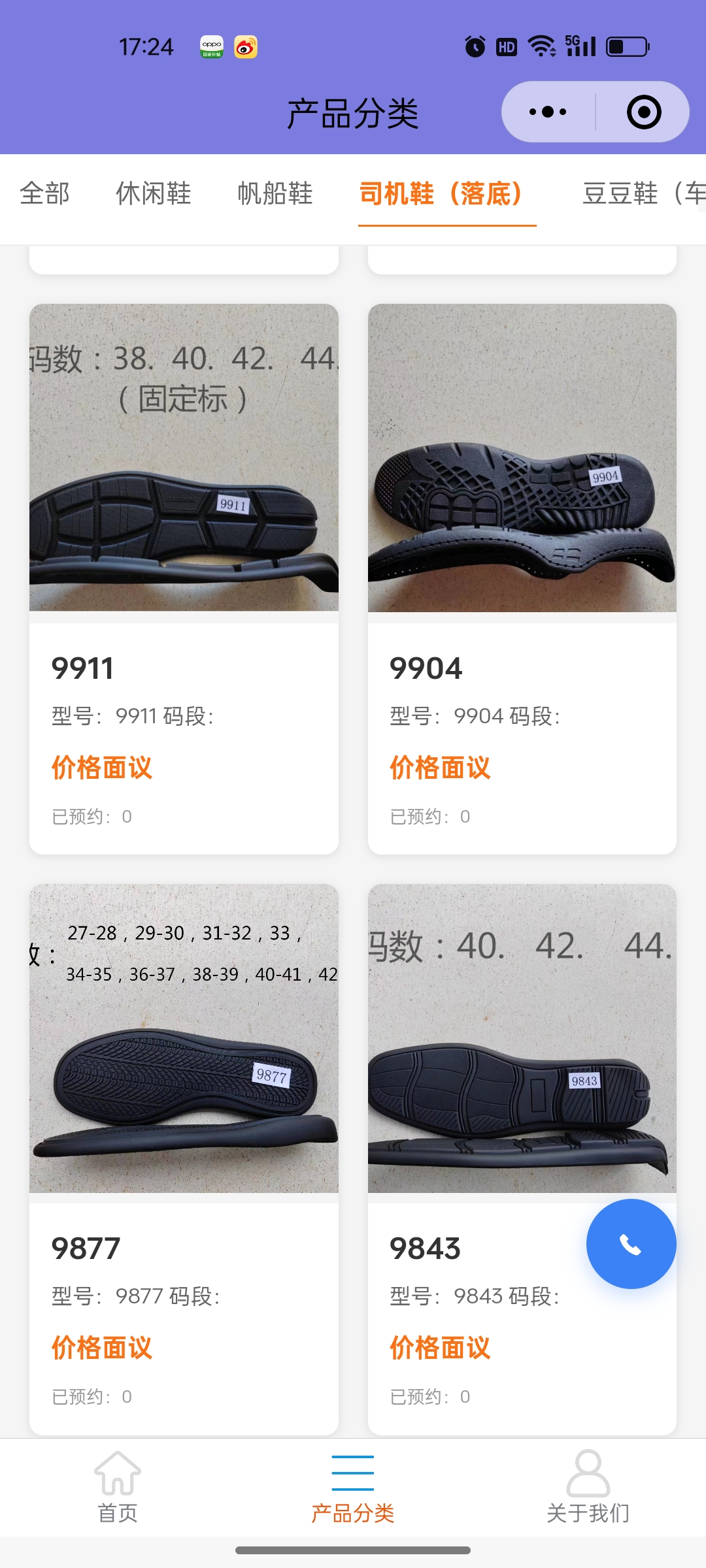The height and width of the screenshot is (1568, 706).
Task: Close the mini program via circle button
Action: click(644, 112)
